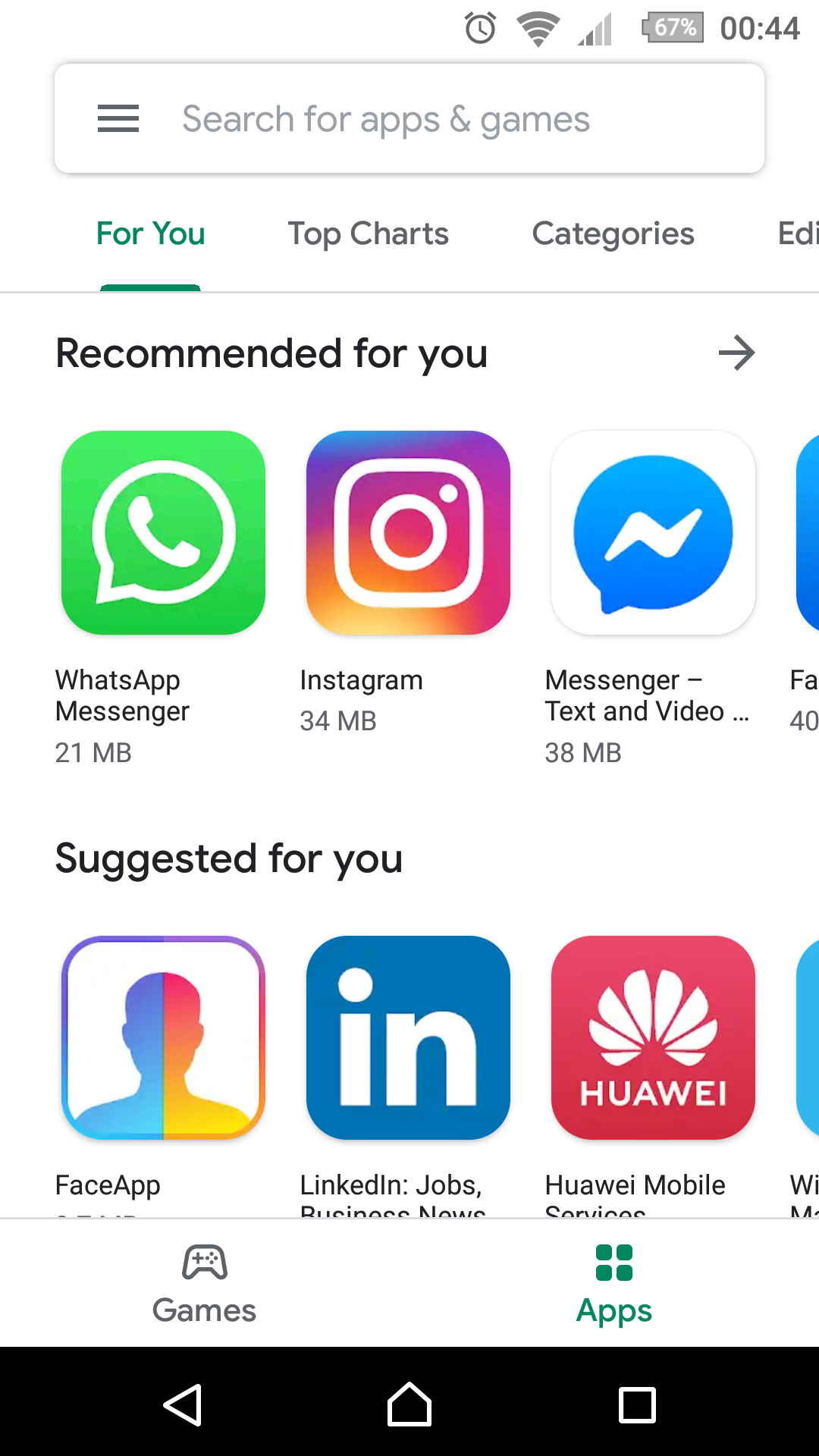Open the Instagram app page
Screen dimensions: 819x1456
pos(408,533)
